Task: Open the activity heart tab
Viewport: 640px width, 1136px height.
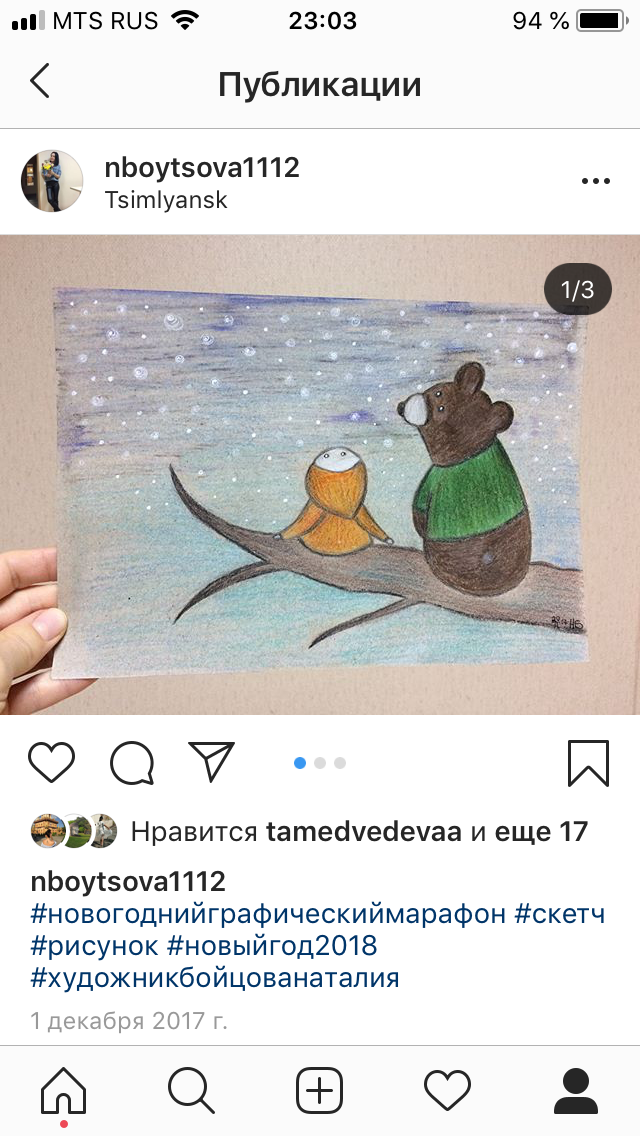Action: click(447, 1090)
